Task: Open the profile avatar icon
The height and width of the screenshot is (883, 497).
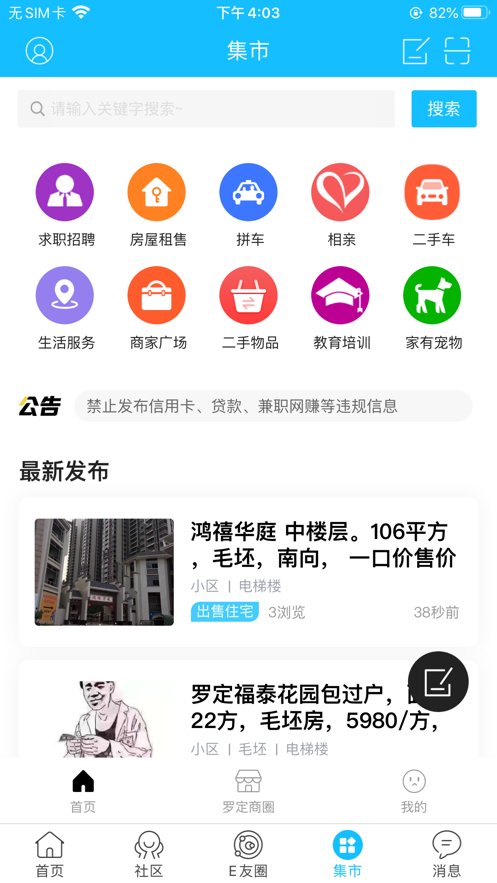Action: [x=39, y=51]
